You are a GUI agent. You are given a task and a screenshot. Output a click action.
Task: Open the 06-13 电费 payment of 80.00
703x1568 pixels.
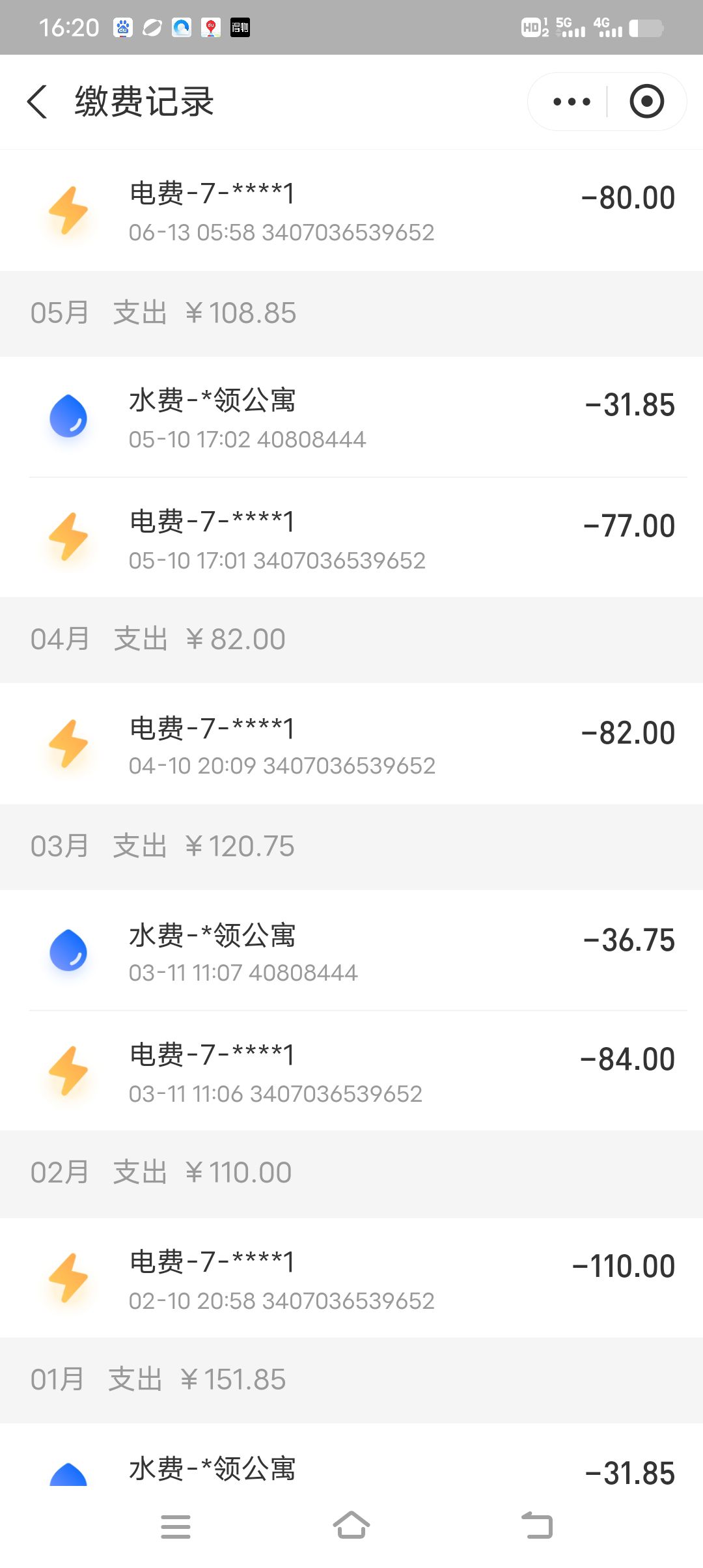click(x=351, y=211)
